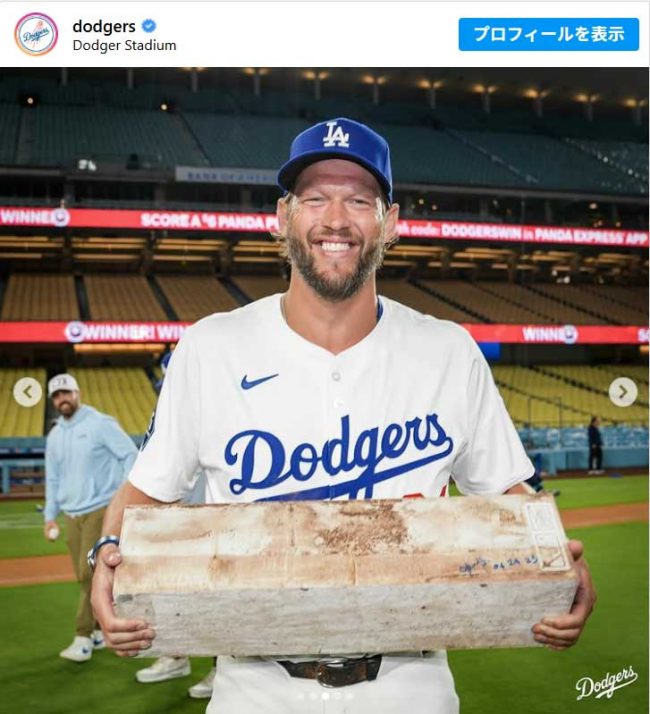650x714 pixels.
Task: Go to the next carousel photo
Action: pos(622,392)
